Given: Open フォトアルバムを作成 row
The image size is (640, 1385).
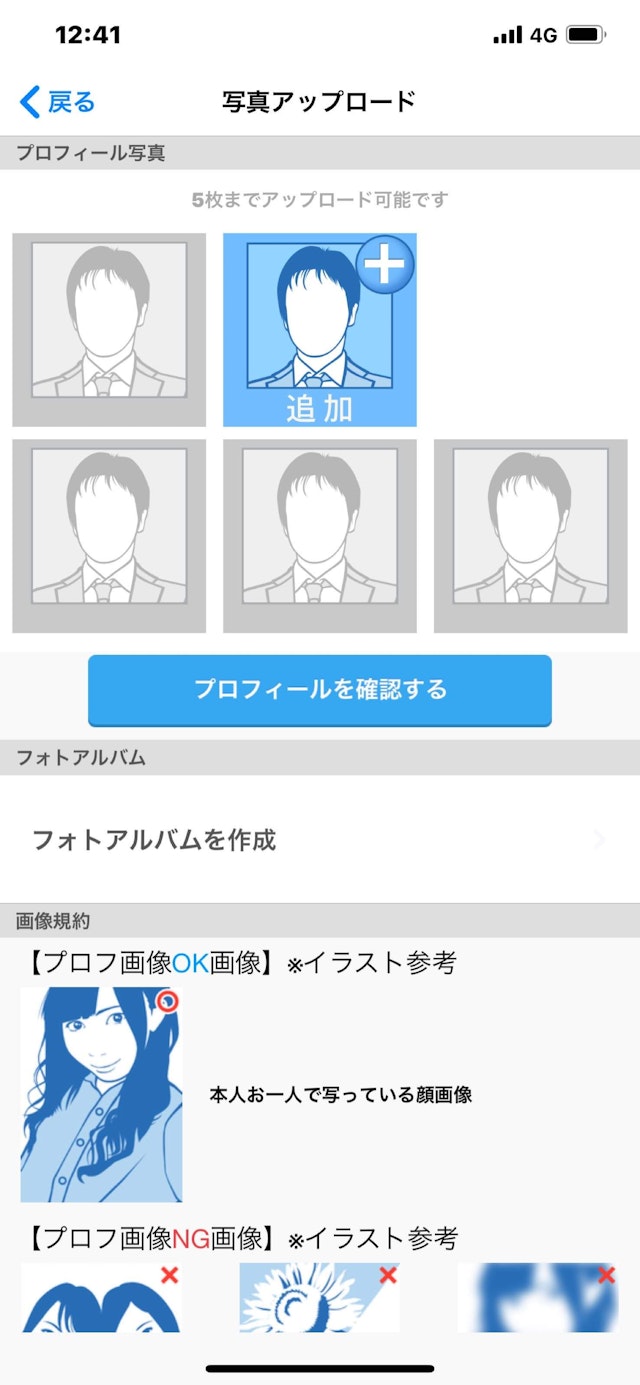Looking at the screenshot, I should pyautogui.click(x=320, y=840).
